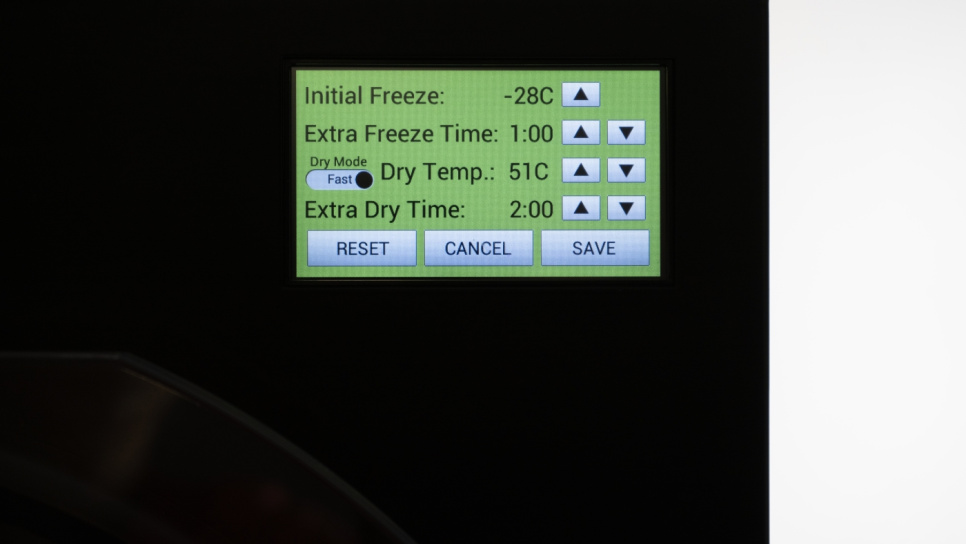Screen dimensions: 966x544
Task: Toggle the Dry Mode Fast switch
Action: click(340, 179)
